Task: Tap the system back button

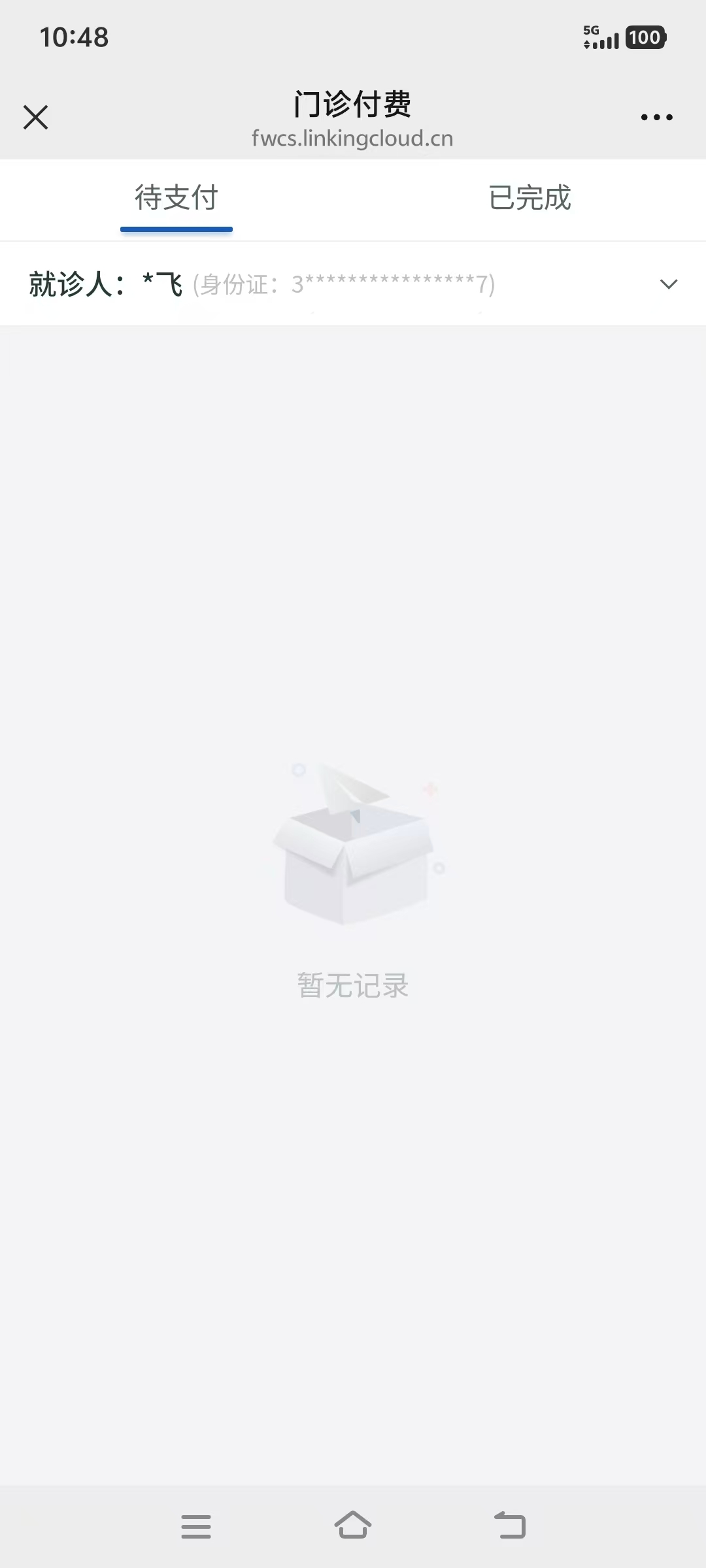Action: 510,1526
